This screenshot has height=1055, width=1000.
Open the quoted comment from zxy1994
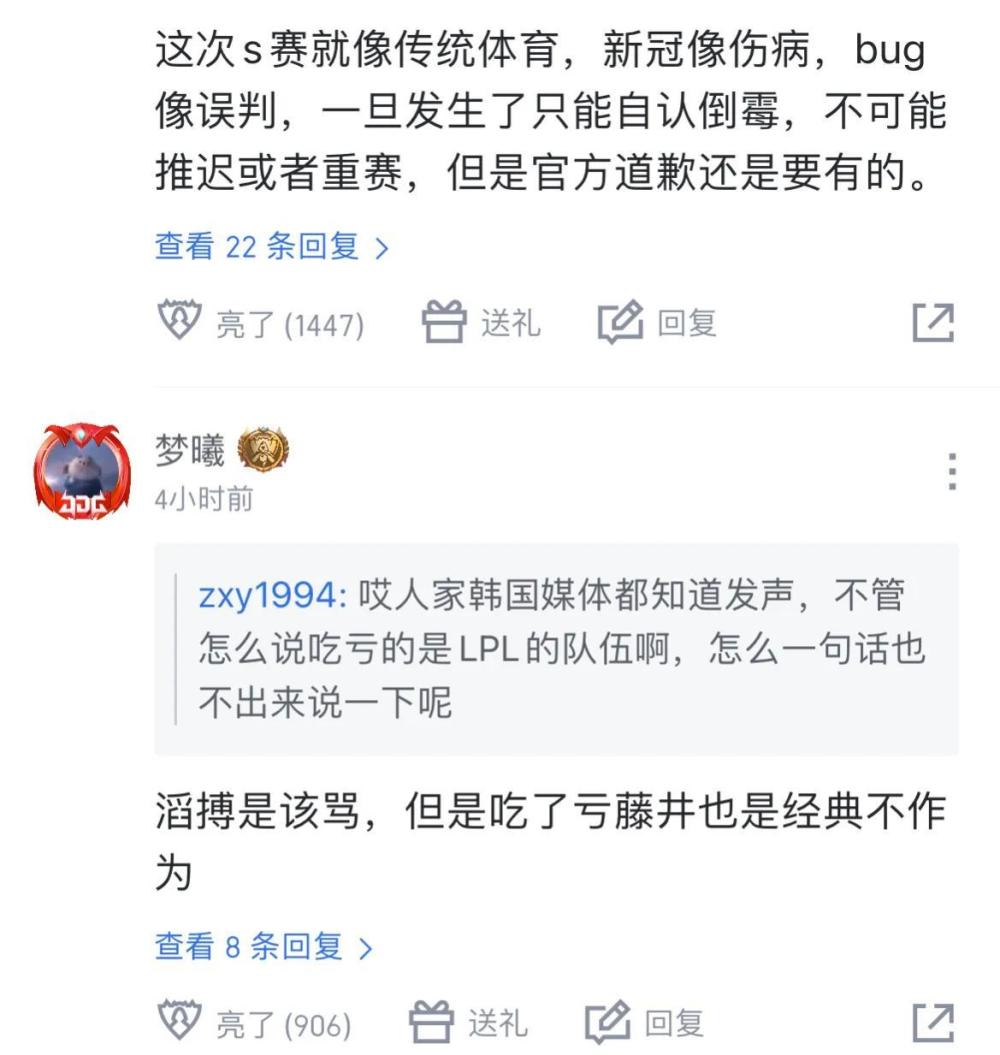click(x=555, y=649)
